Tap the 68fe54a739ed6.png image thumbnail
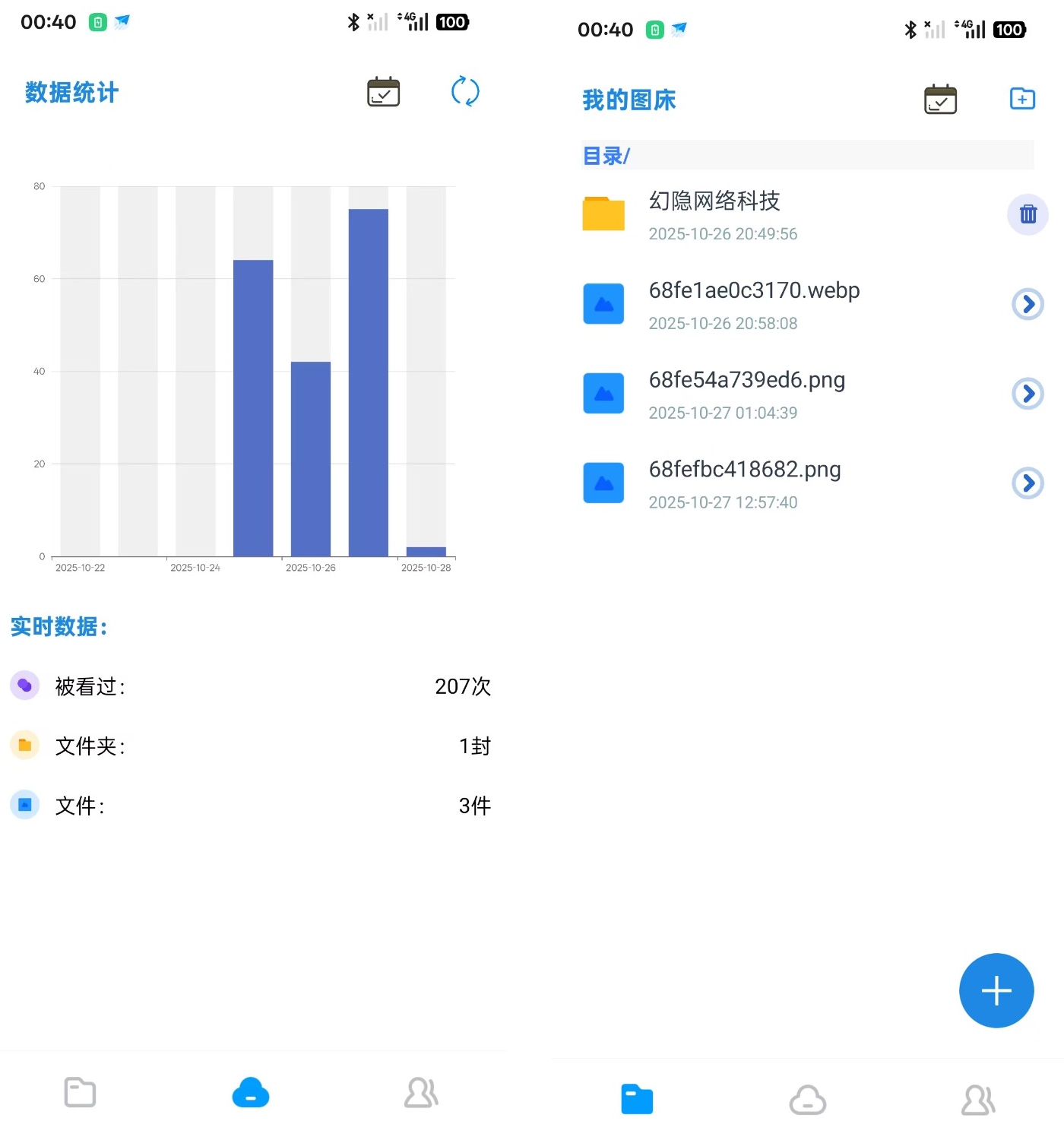 click(603, 394)
